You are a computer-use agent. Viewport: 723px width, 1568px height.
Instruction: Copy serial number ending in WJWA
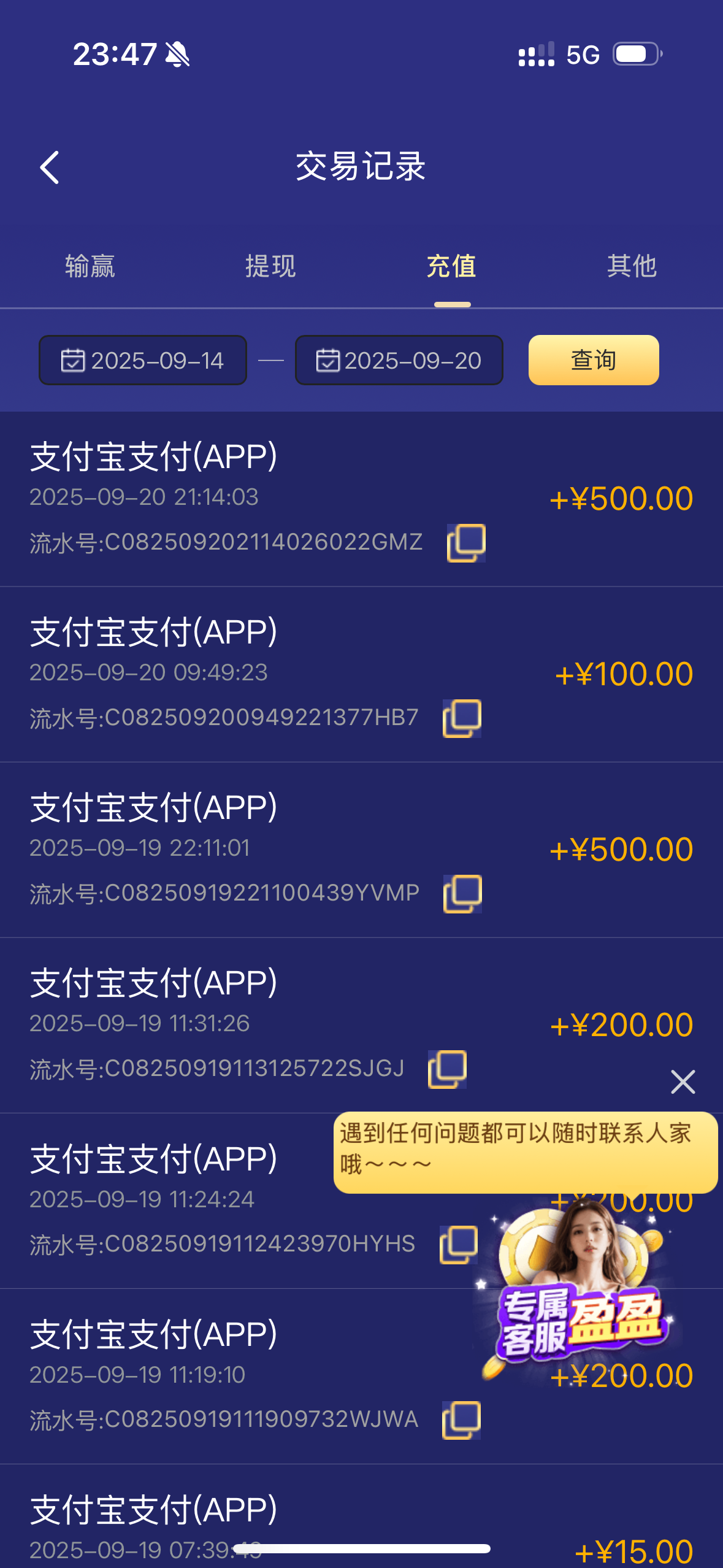click(x=461, y=1420)
